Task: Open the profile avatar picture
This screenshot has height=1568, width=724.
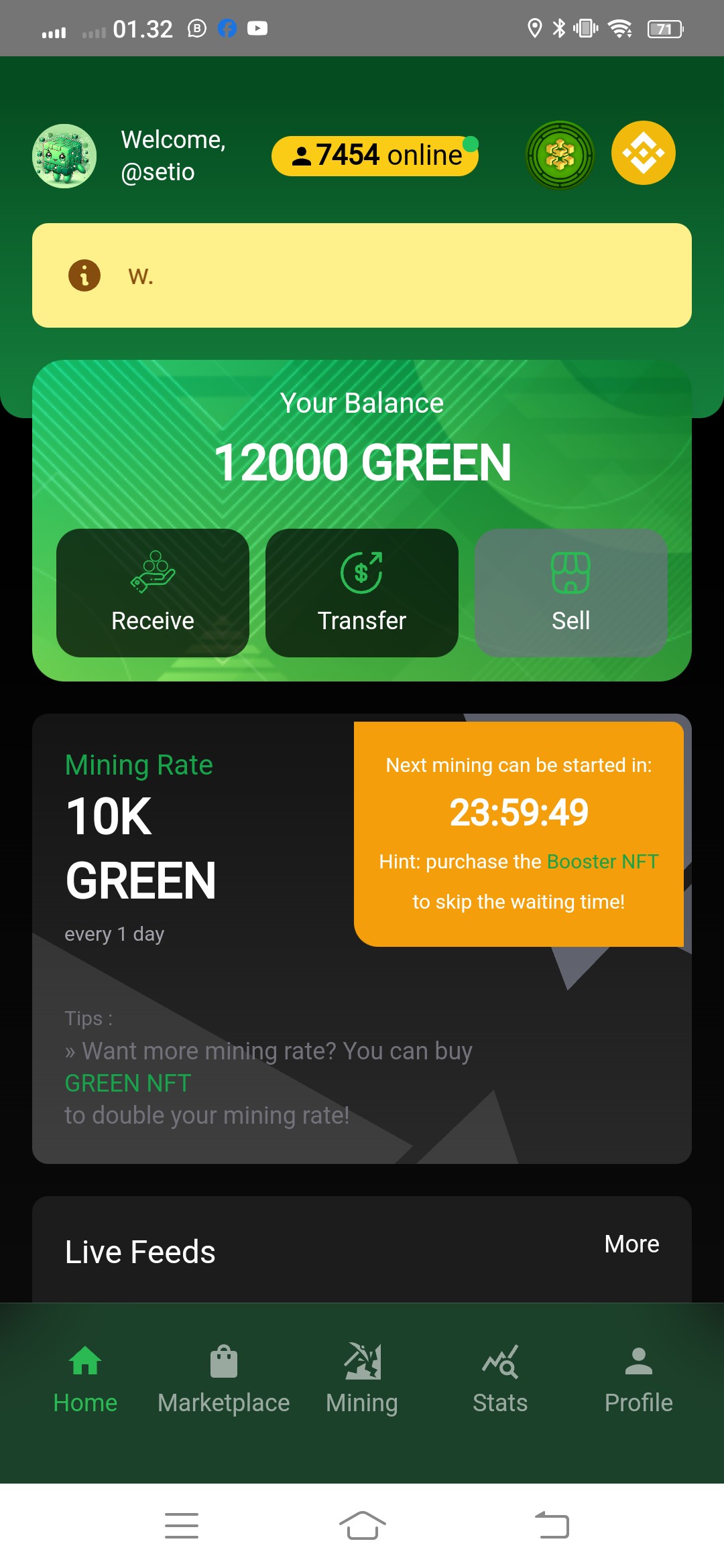Action: point(64,156)
